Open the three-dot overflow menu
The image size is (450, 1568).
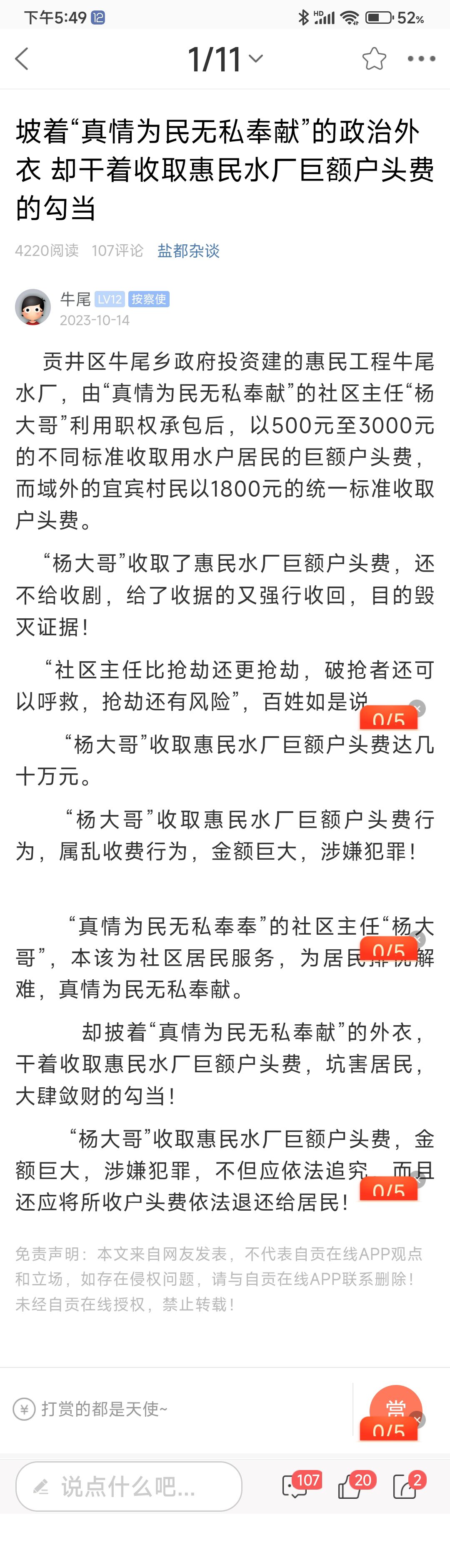tap(421, 59)
